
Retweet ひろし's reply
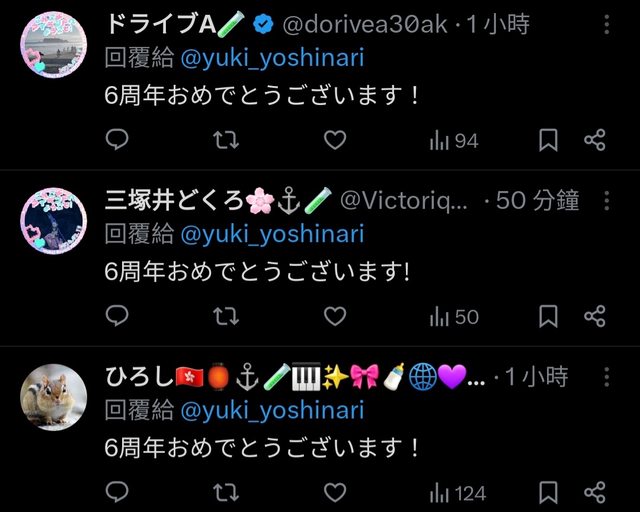coord(226,493)
